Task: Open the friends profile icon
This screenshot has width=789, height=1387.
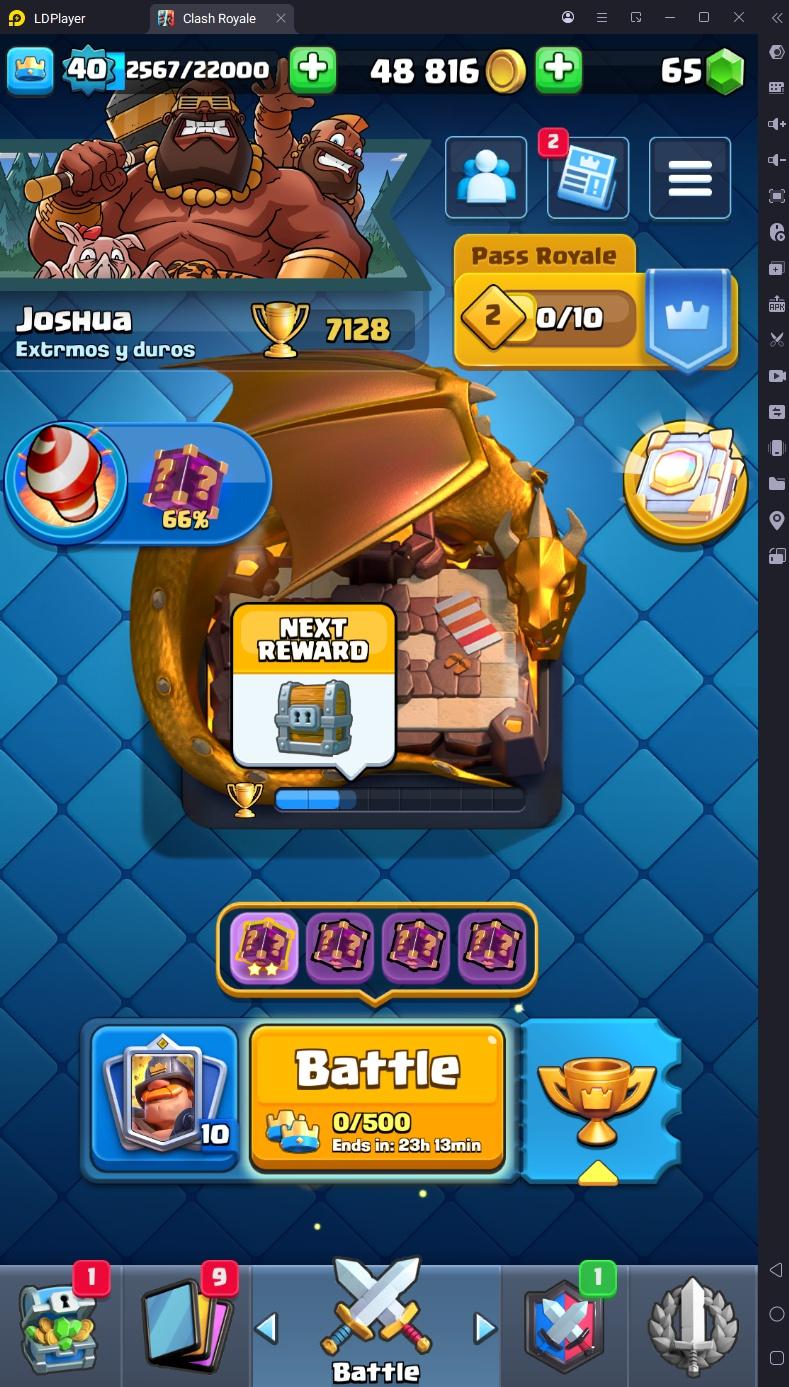Action: (486, 178)
